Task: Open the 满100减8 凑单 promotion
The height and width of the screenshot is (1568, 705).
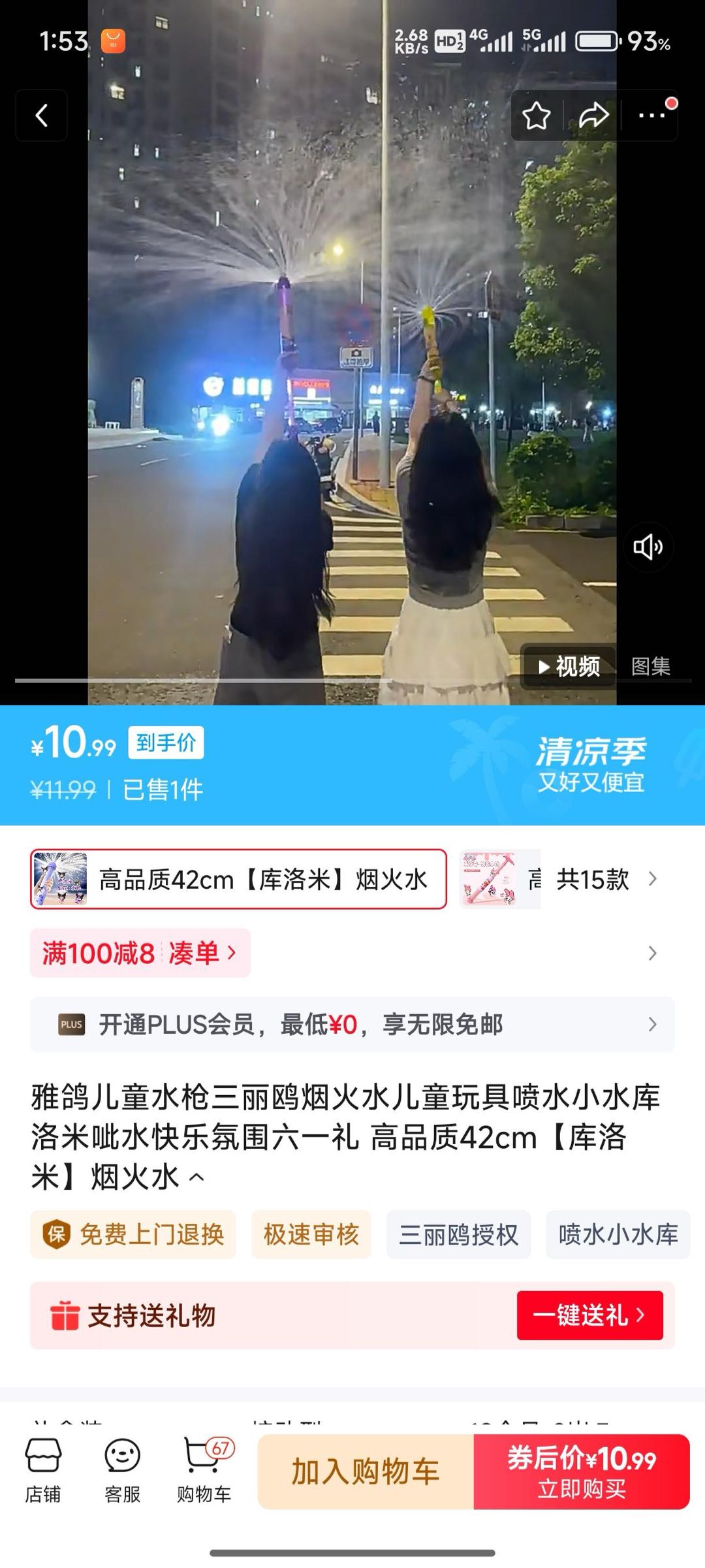Action: click(x=140, y=953)
